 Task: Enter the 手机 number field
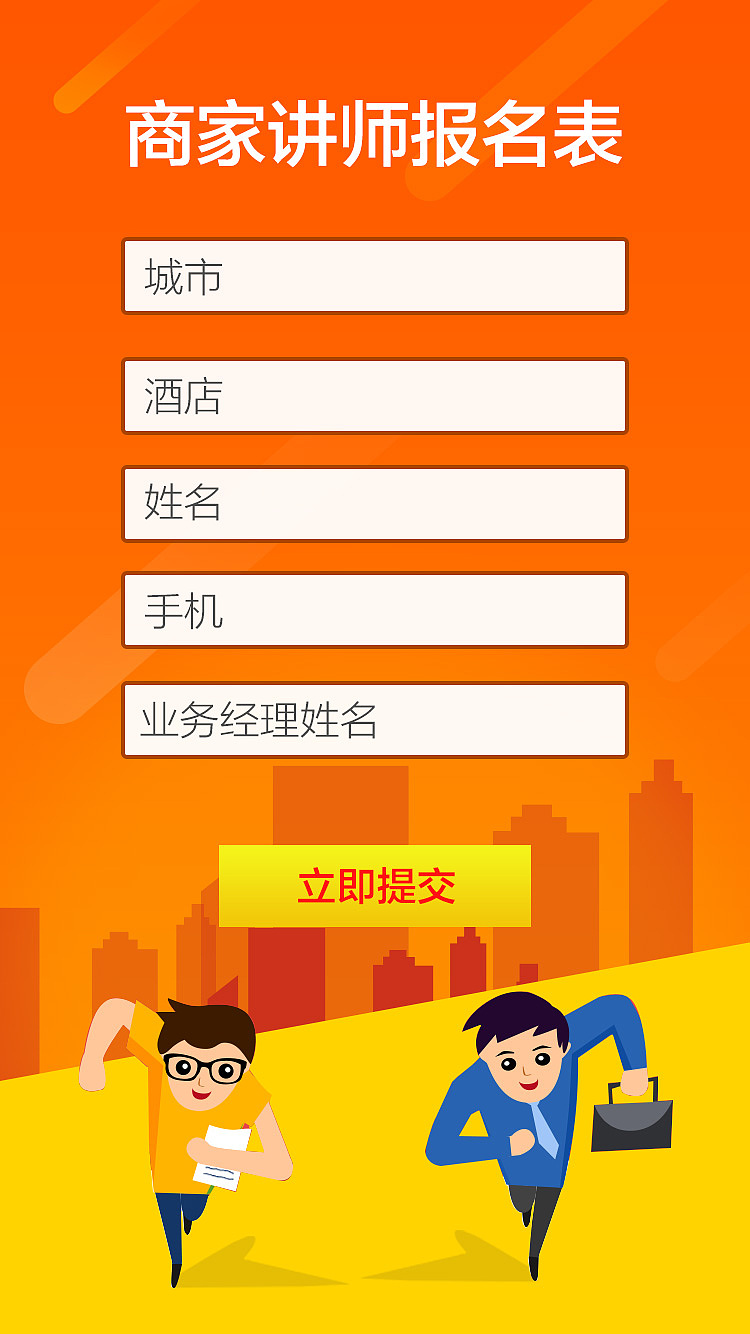coord(375,610)
